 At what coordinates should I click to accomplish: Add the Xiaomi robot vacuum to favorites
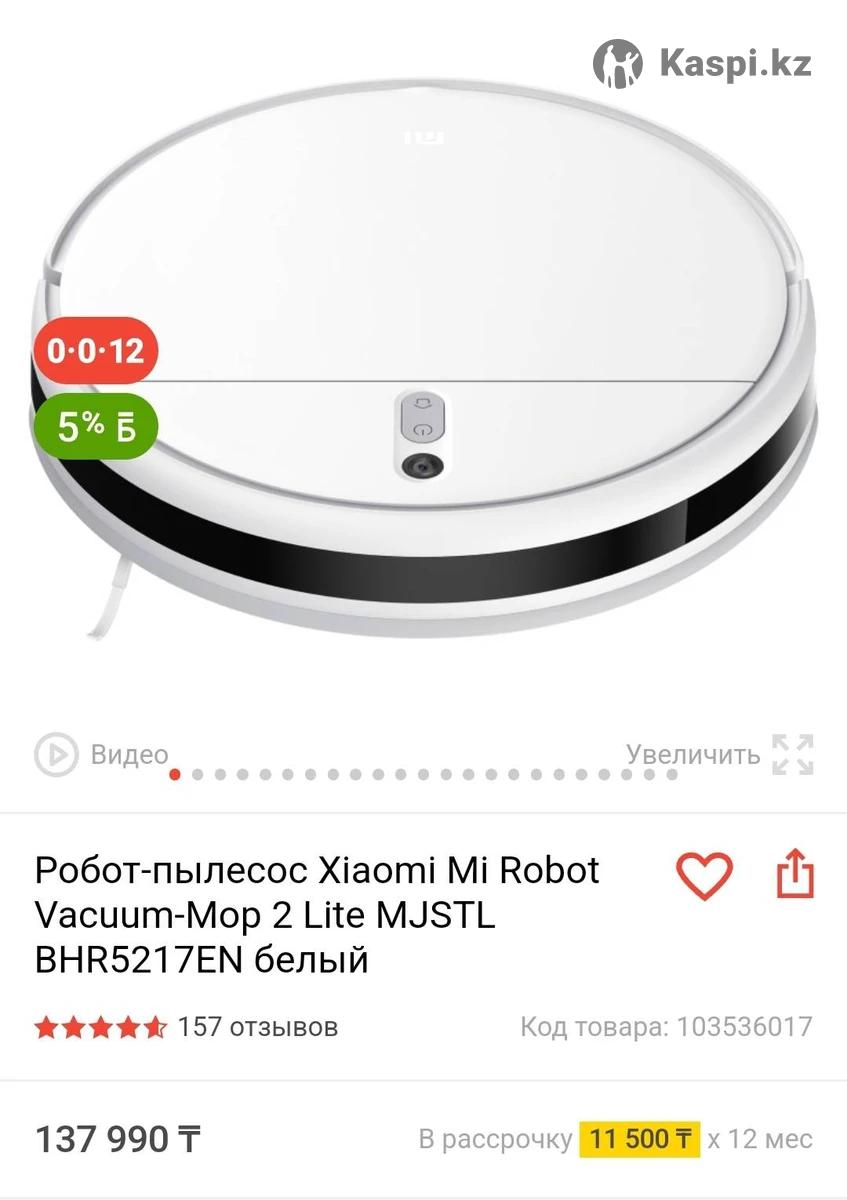click(704, 876)
